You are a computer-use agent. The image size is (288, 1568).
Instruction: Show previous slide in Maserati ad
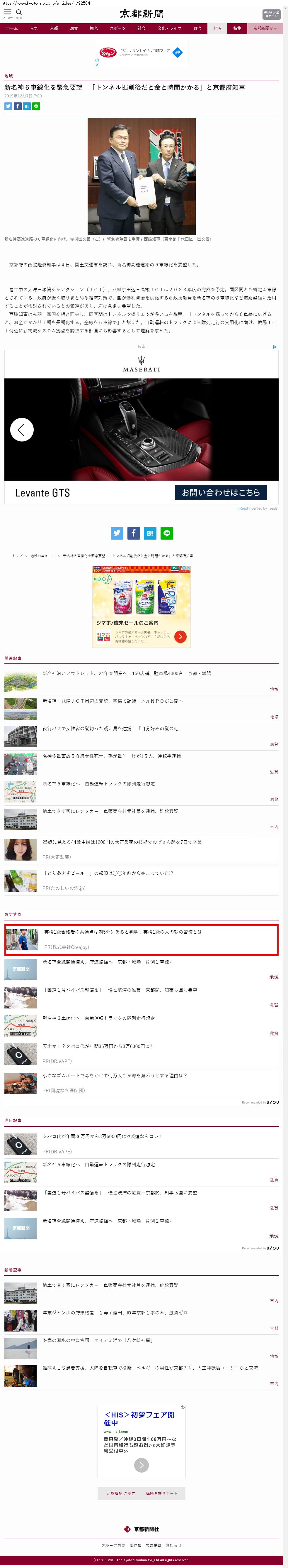click(22, 430)
